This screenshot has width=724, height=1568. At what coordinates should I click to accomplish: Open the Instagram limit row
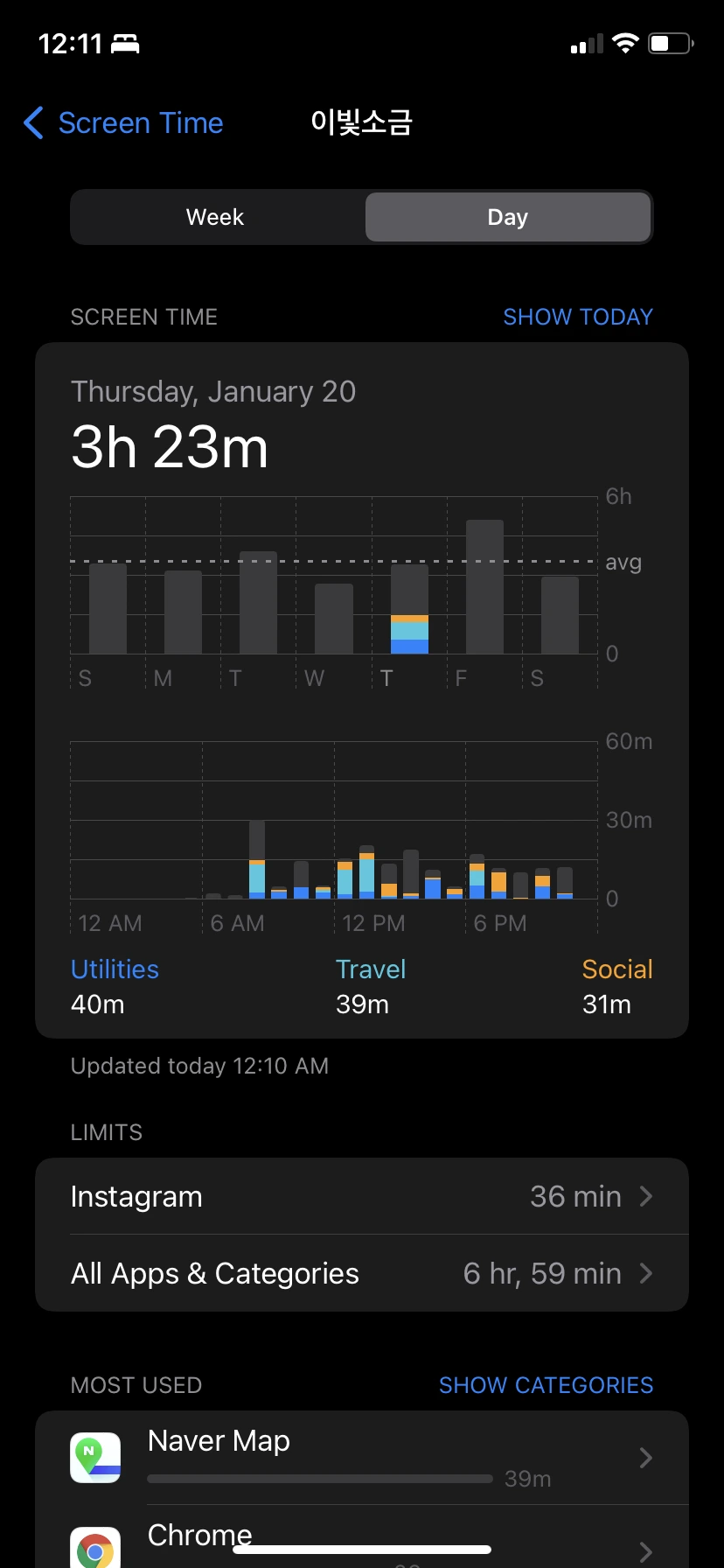coord(362,1196)
